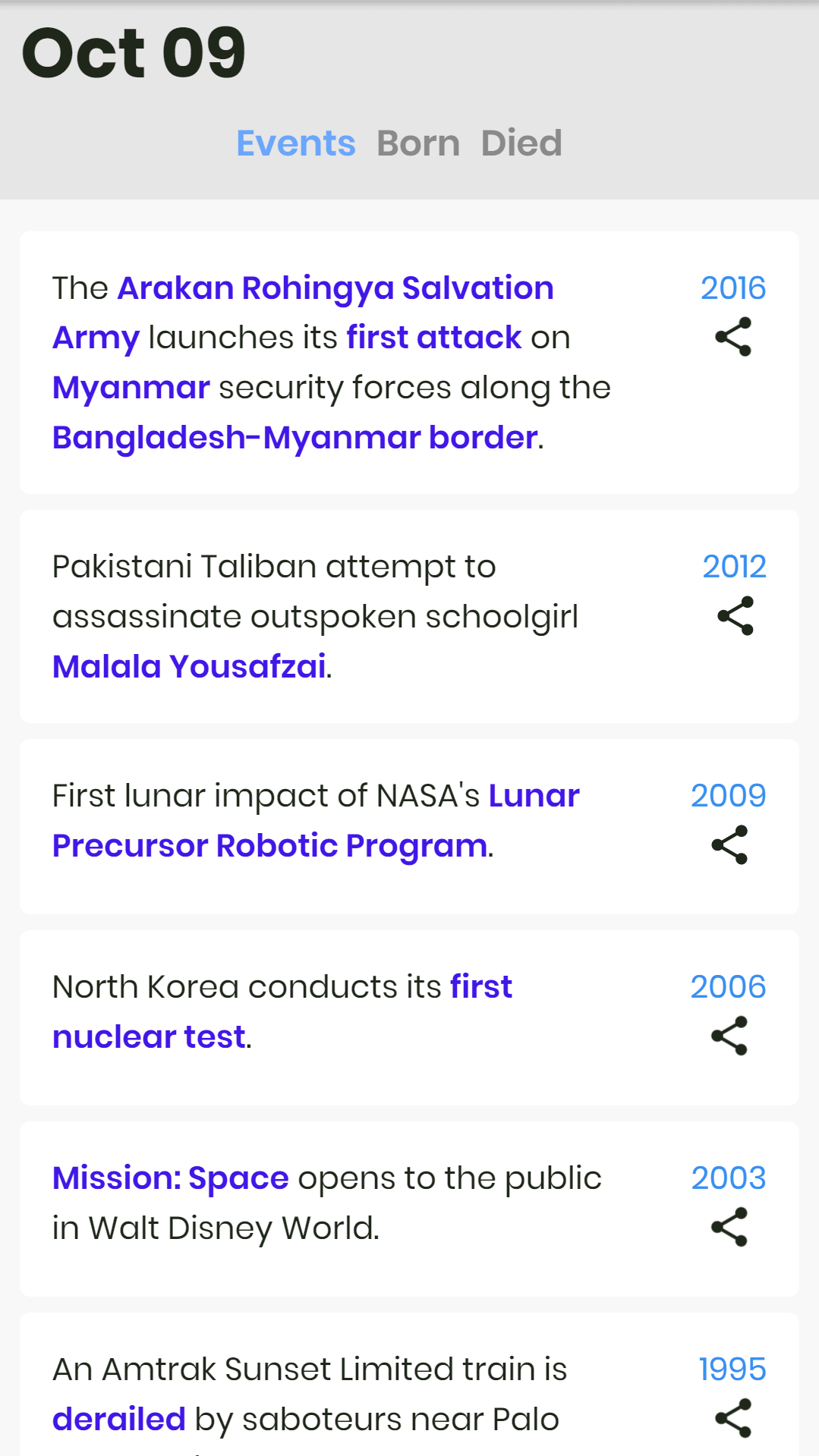Share the 2006 North Korea event
The height and width of the screenshot is (1456, 819).
[x=729, y=1036]
